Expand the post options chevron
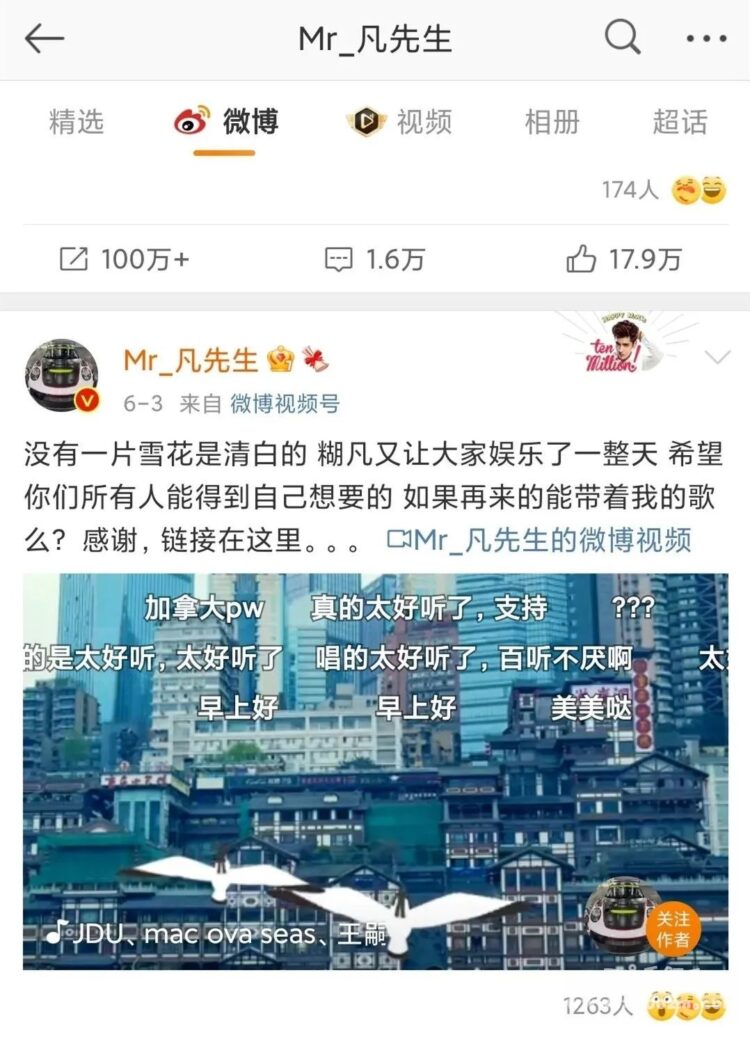Image resolution: width=750 pixels, height=1037 pixels. tap(718, 358)
